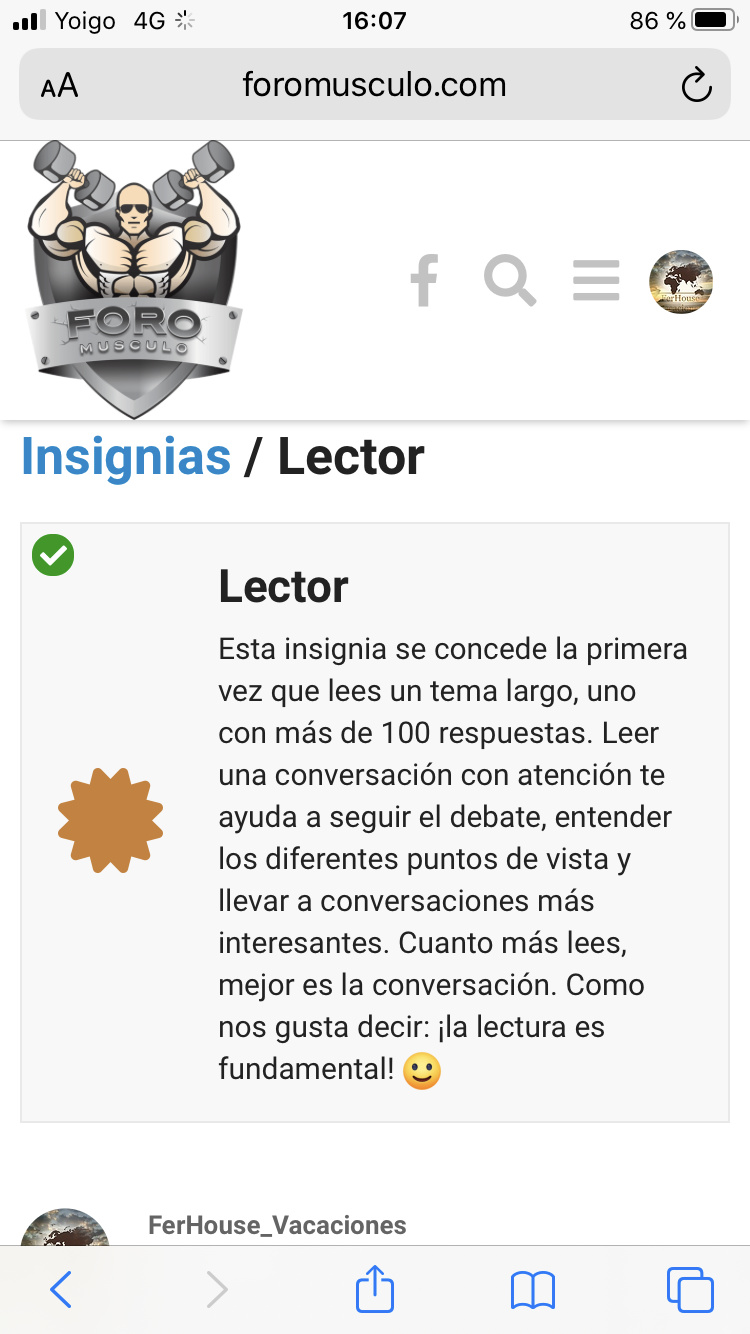Open the Insignias breadcrumb link
This screenshot has height=1334, width=750.
coord(126,457)
